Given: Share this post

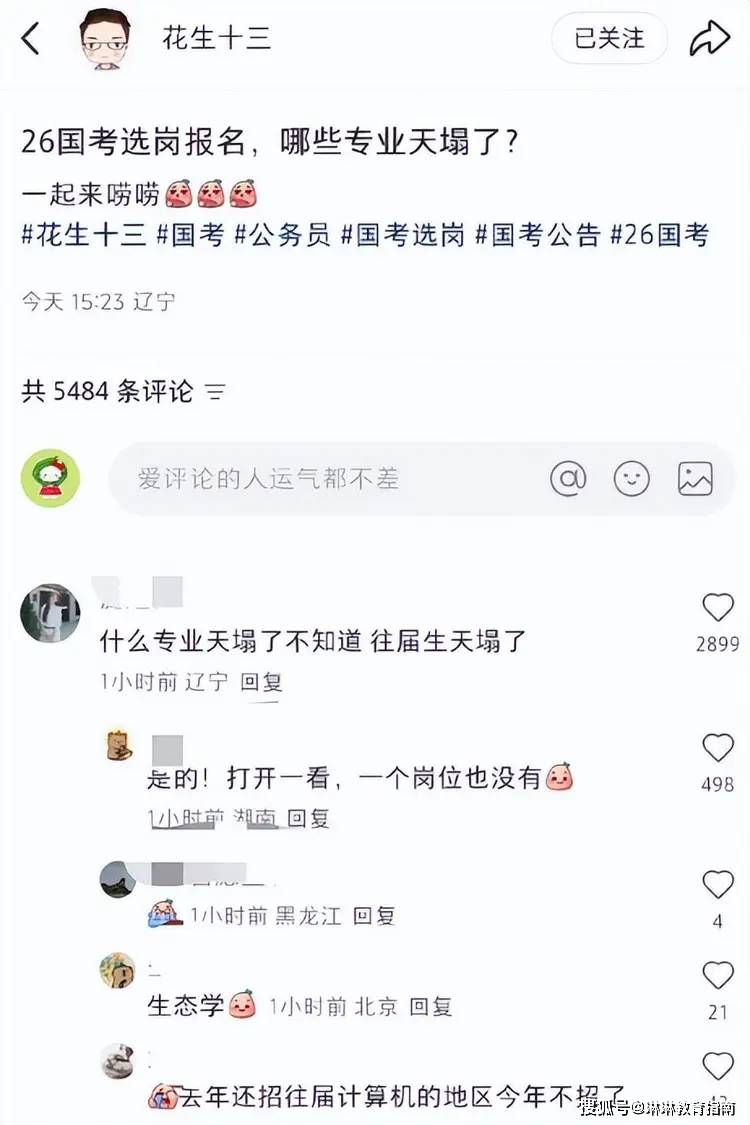Looking at the screenshot, I should 710,39.
